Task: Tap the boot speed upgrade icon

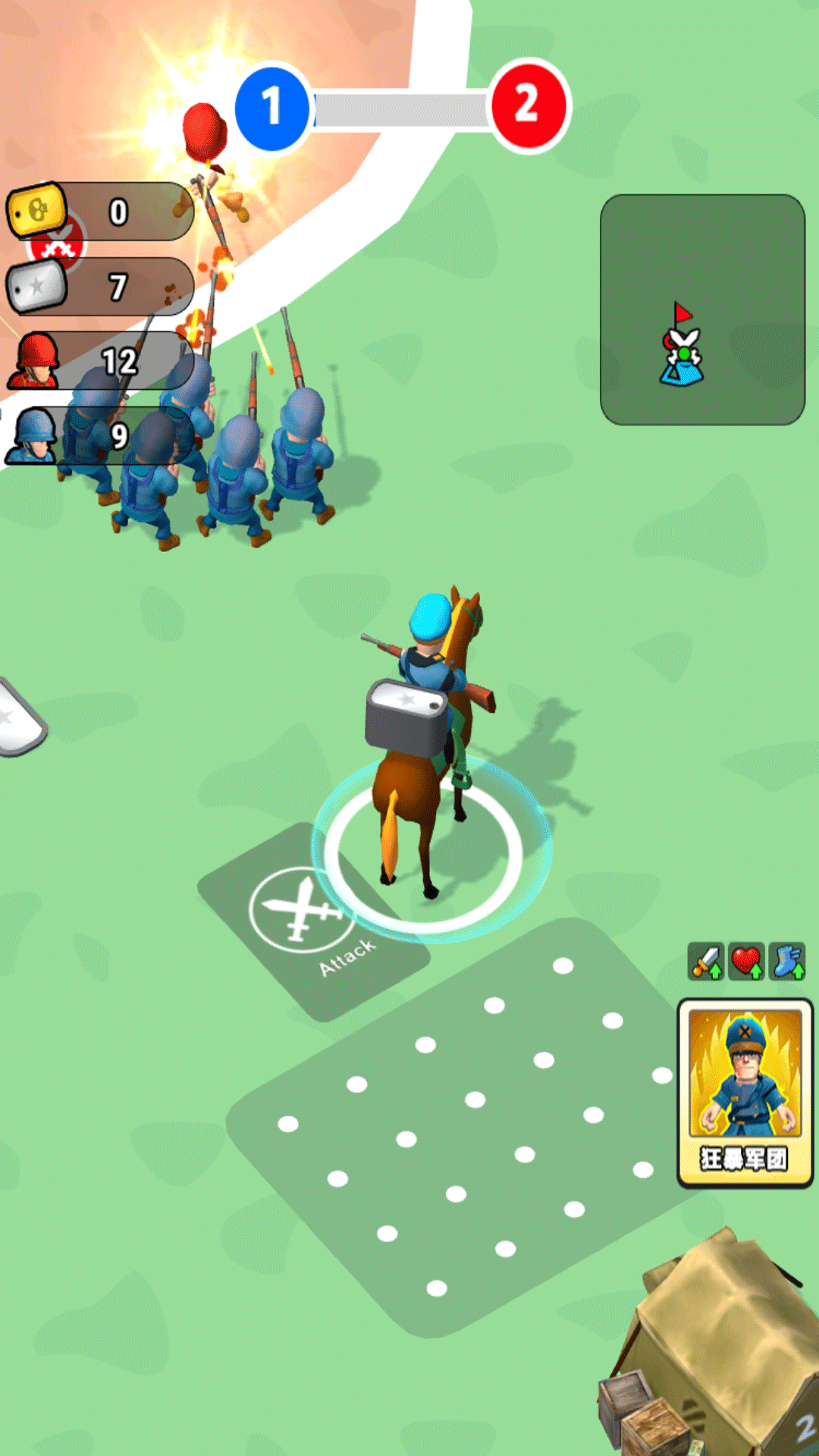Action: (787, 962)
